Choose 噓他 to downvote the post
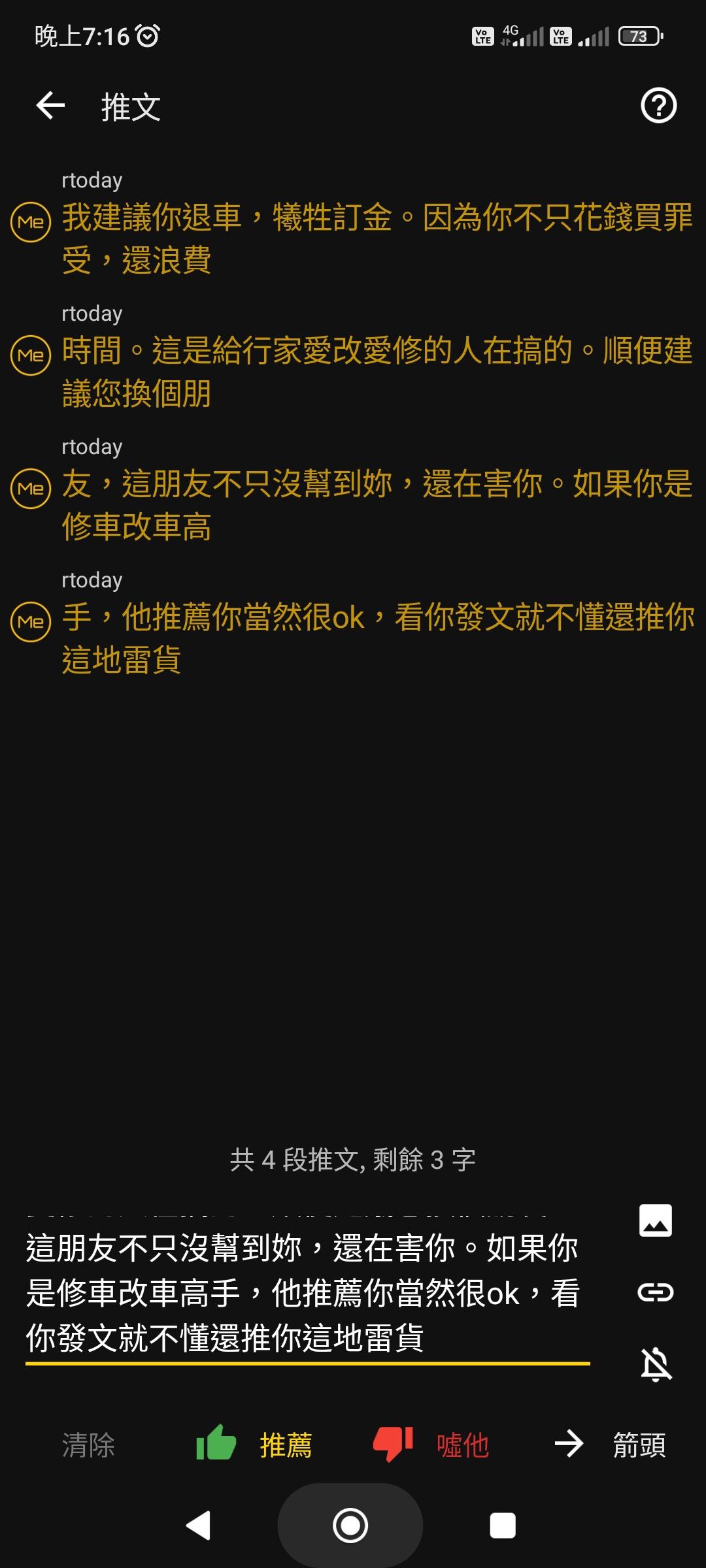Viewport: 706px width, 1568px height. (x=431, y=1445)
